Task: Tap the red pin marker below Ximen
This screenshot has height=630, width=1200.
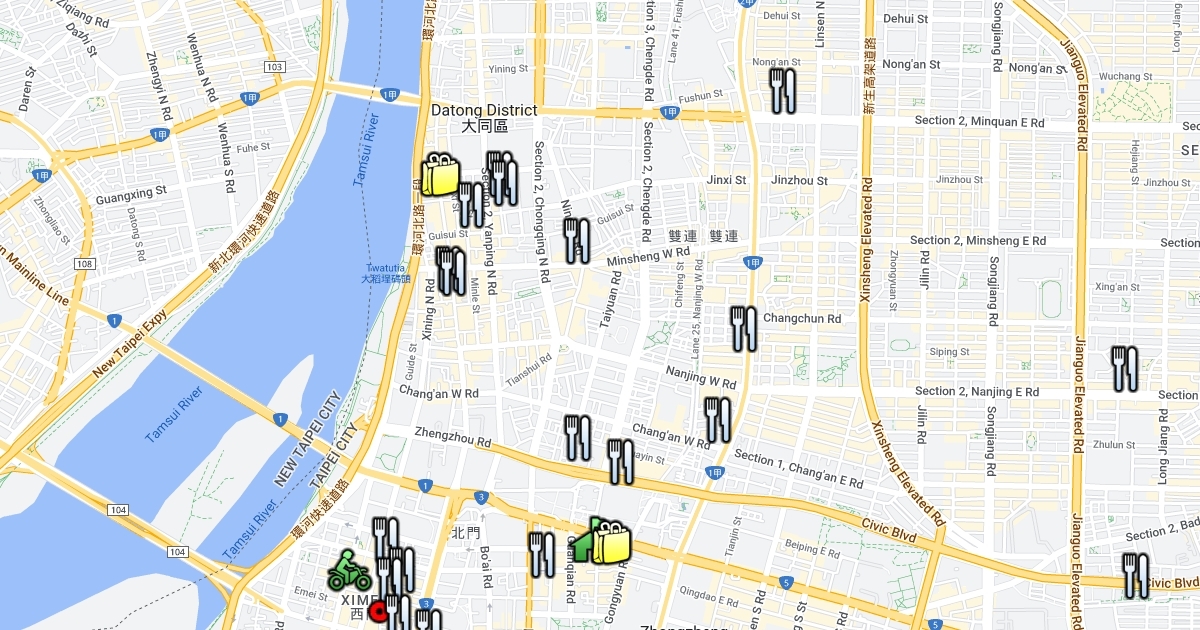Action: (376, 611)
